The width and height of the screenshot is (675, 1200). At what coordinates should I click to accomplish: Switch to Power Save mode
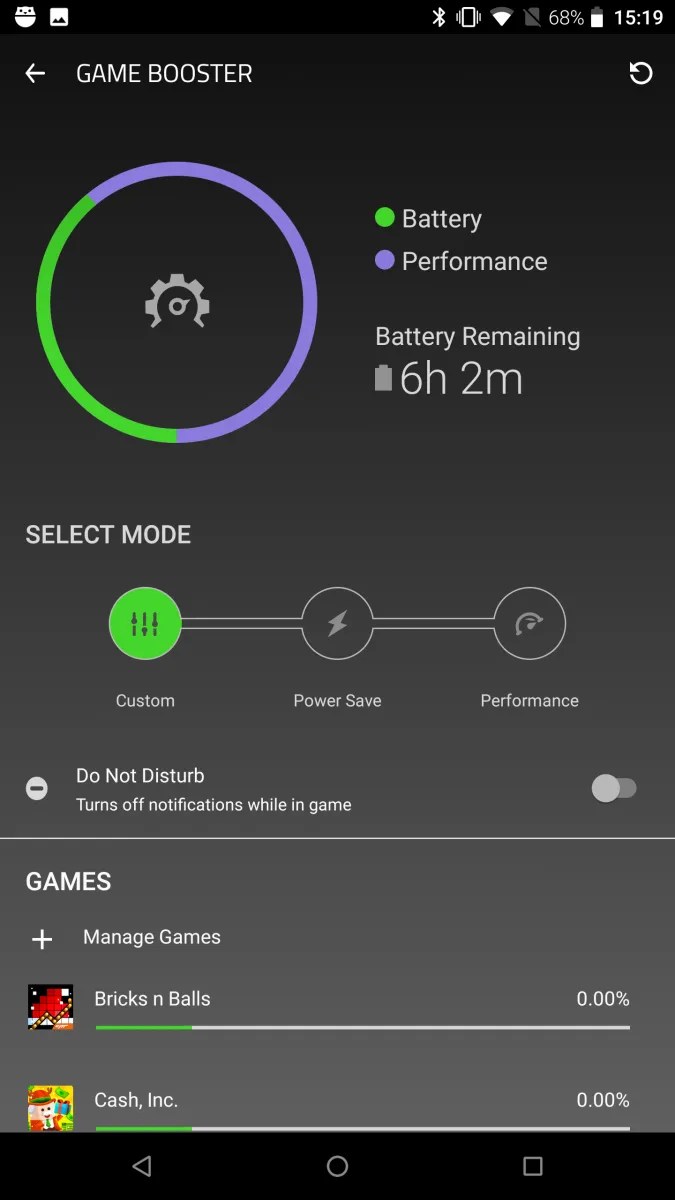[x=337, y=624]
